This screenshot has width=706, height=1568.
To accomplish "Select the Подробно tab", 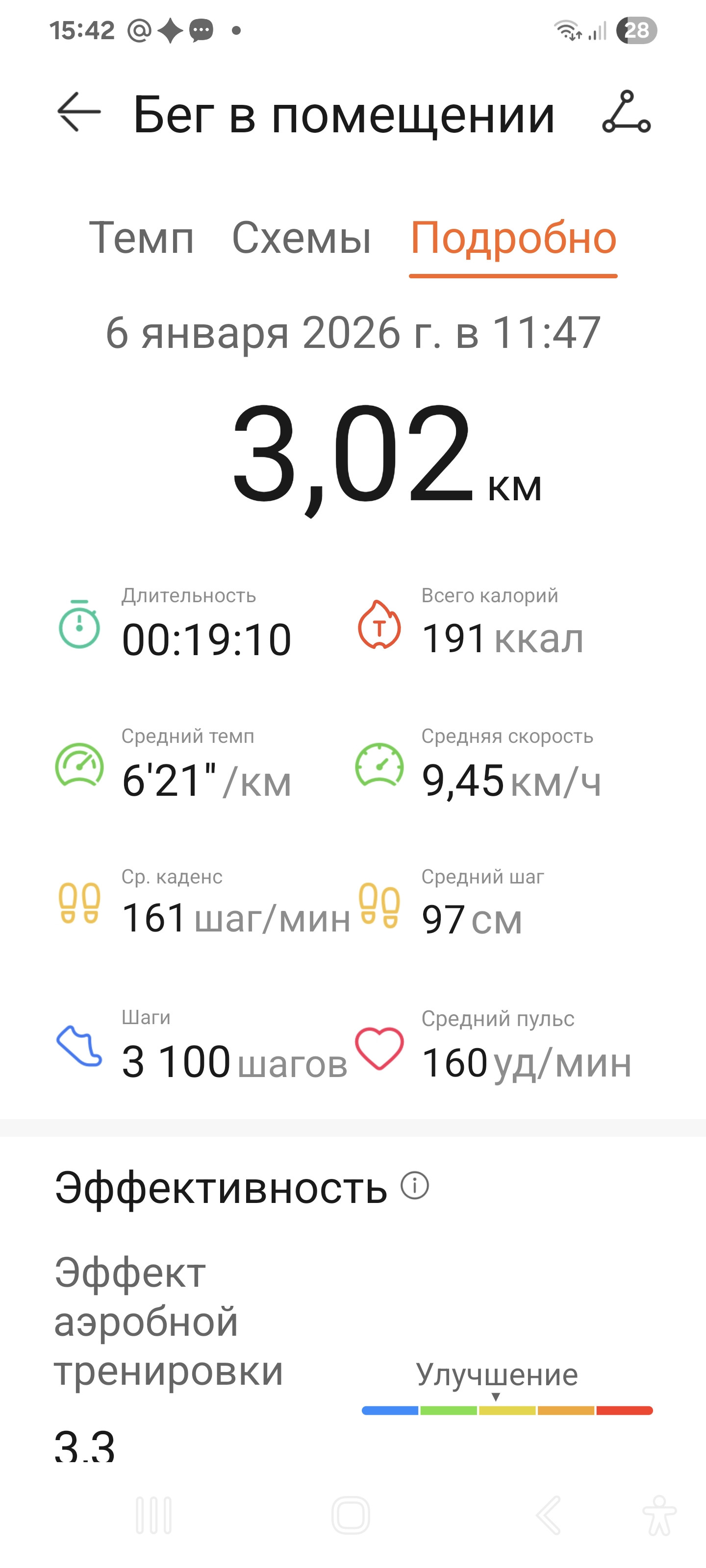I will (513, 238).
